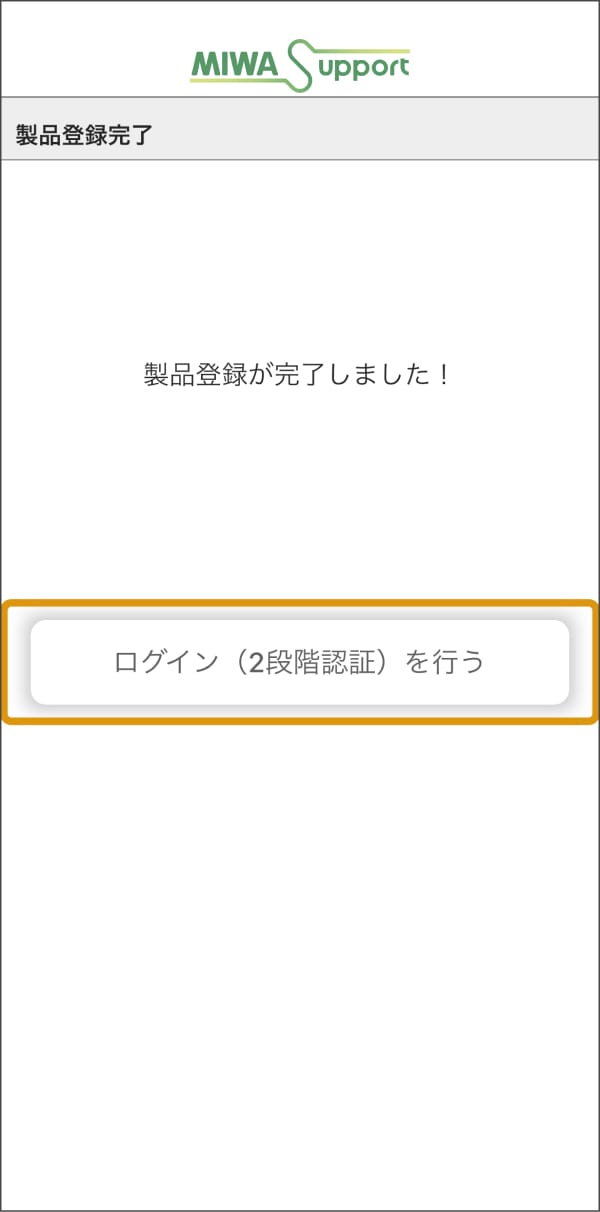
Task: Tap ログイン（2段階認証）を行う button
Action: (x=299, y=662)
